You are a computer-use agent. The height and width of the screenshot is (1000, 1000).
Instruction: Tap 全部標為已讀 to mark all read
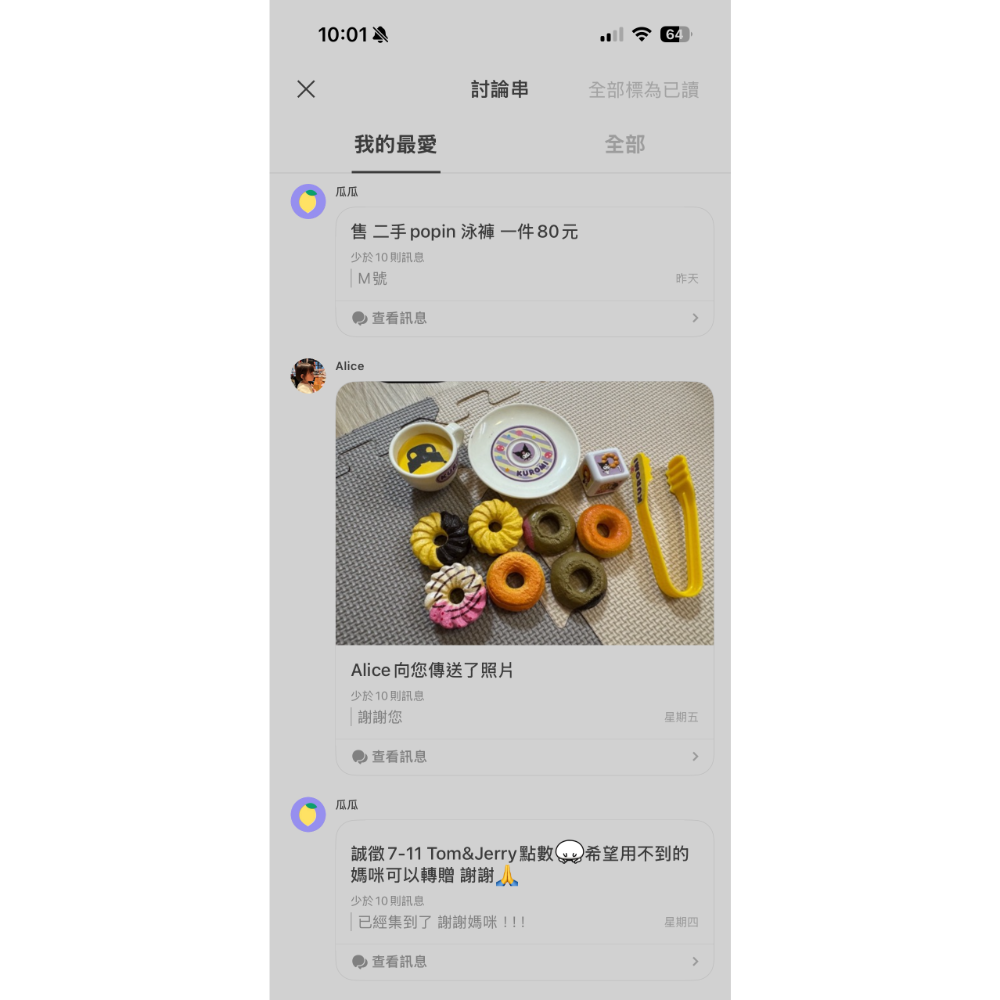click(643, 90)
